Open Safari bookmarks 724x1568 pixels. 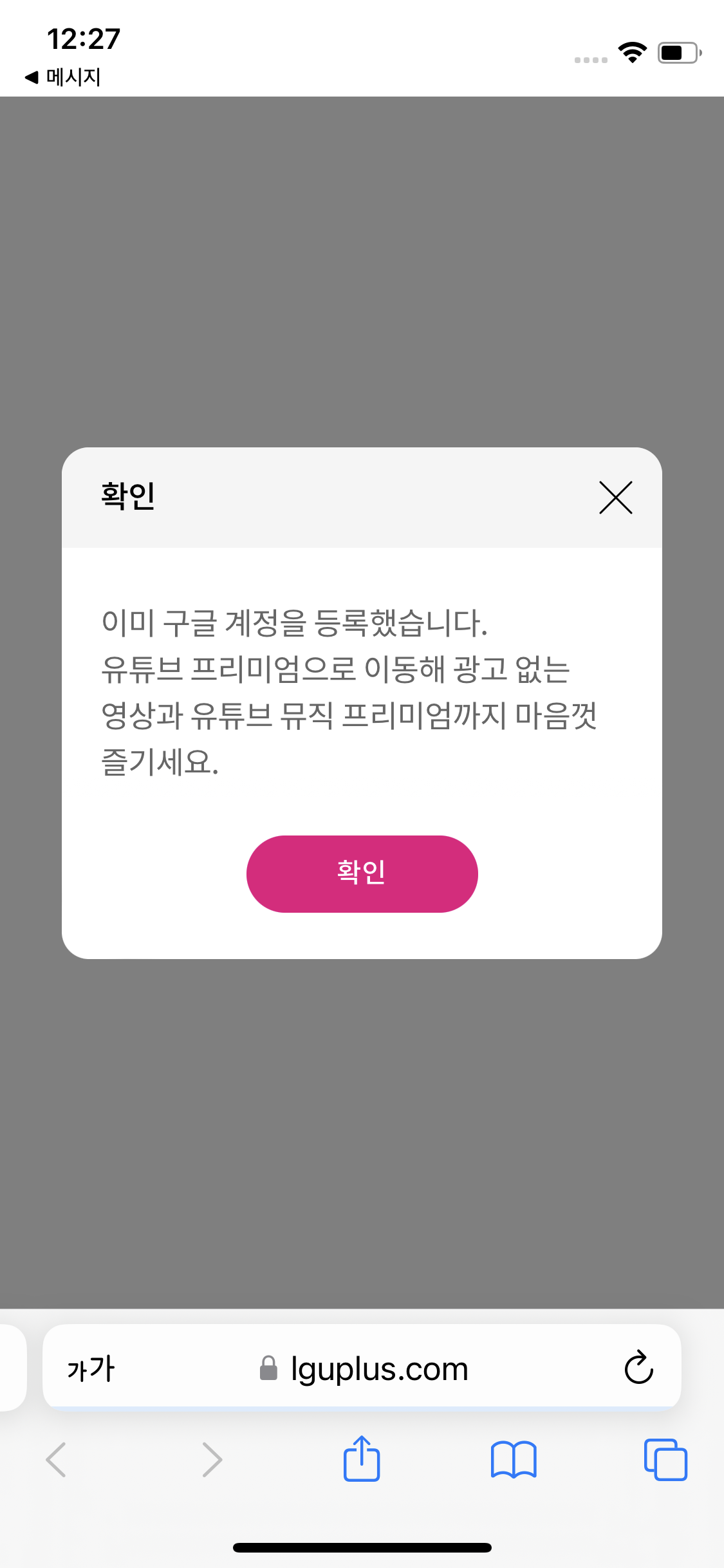pyautogui.click(x=513, y=1459)
